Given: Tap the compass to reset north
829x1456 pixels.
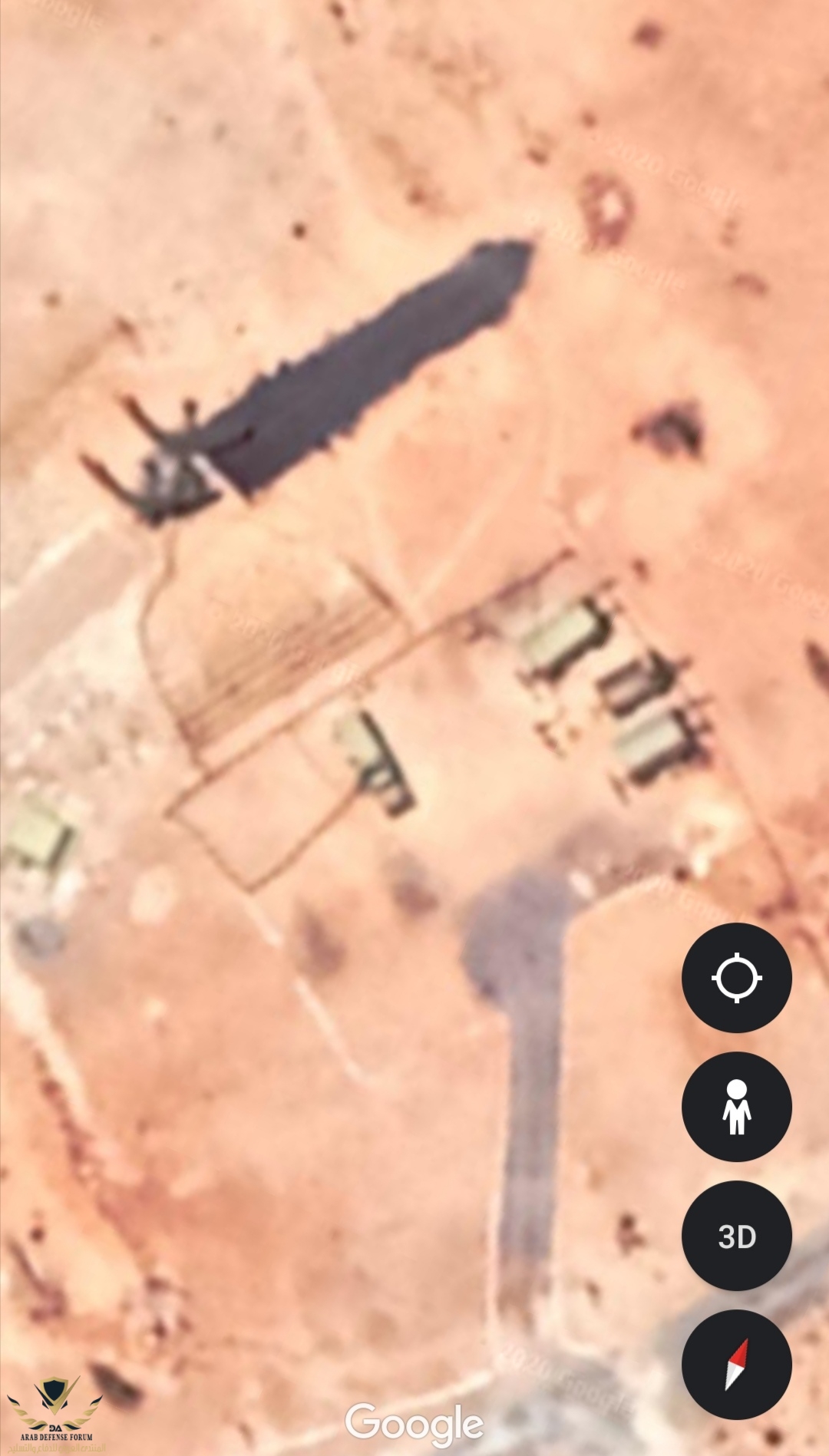Looking at the screenshot, I should (736, 1365).
